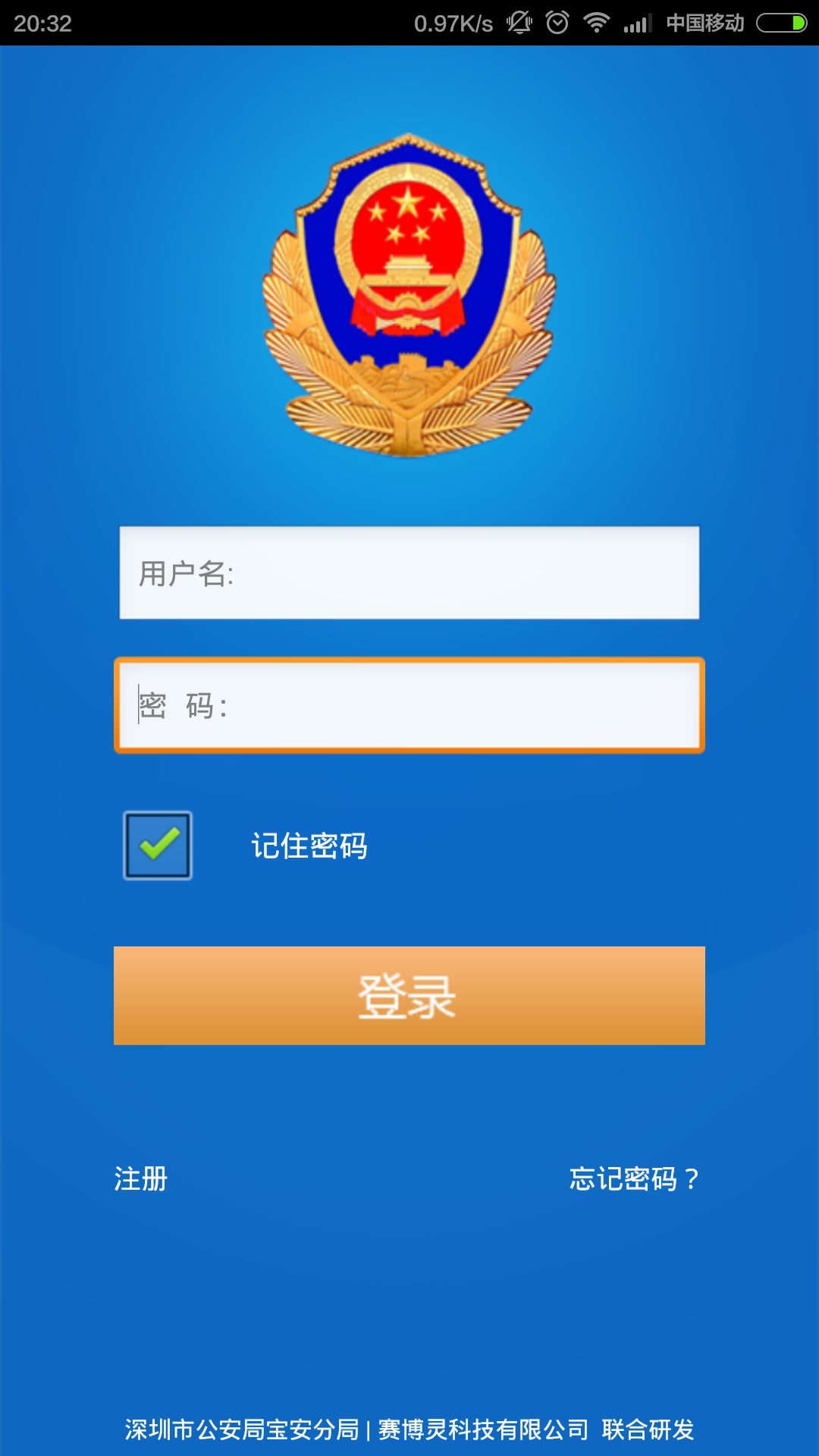Focus the 密码 password field
819x1456 pixels.
[409, 705]
